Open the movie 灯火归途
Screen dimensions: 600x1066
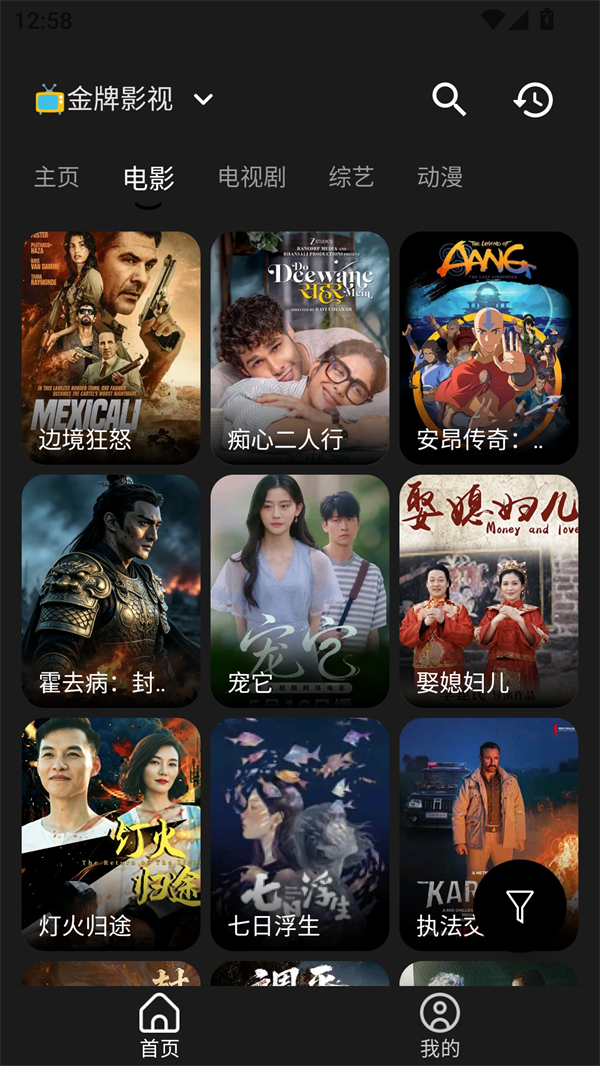pyautogui.click(x=111, y=834)
